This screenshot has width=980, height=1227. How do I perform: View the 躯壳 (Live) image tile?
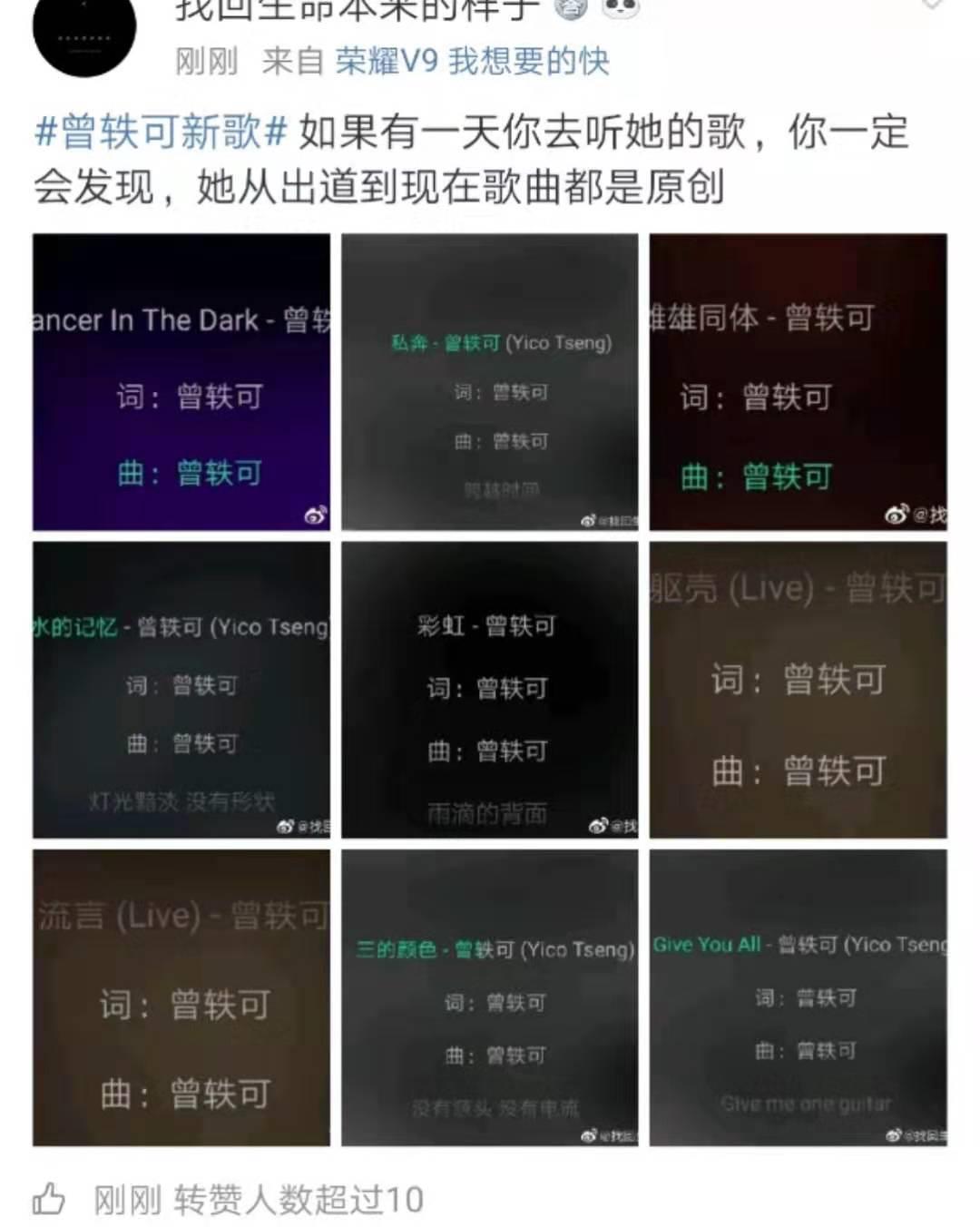point(798,690)
